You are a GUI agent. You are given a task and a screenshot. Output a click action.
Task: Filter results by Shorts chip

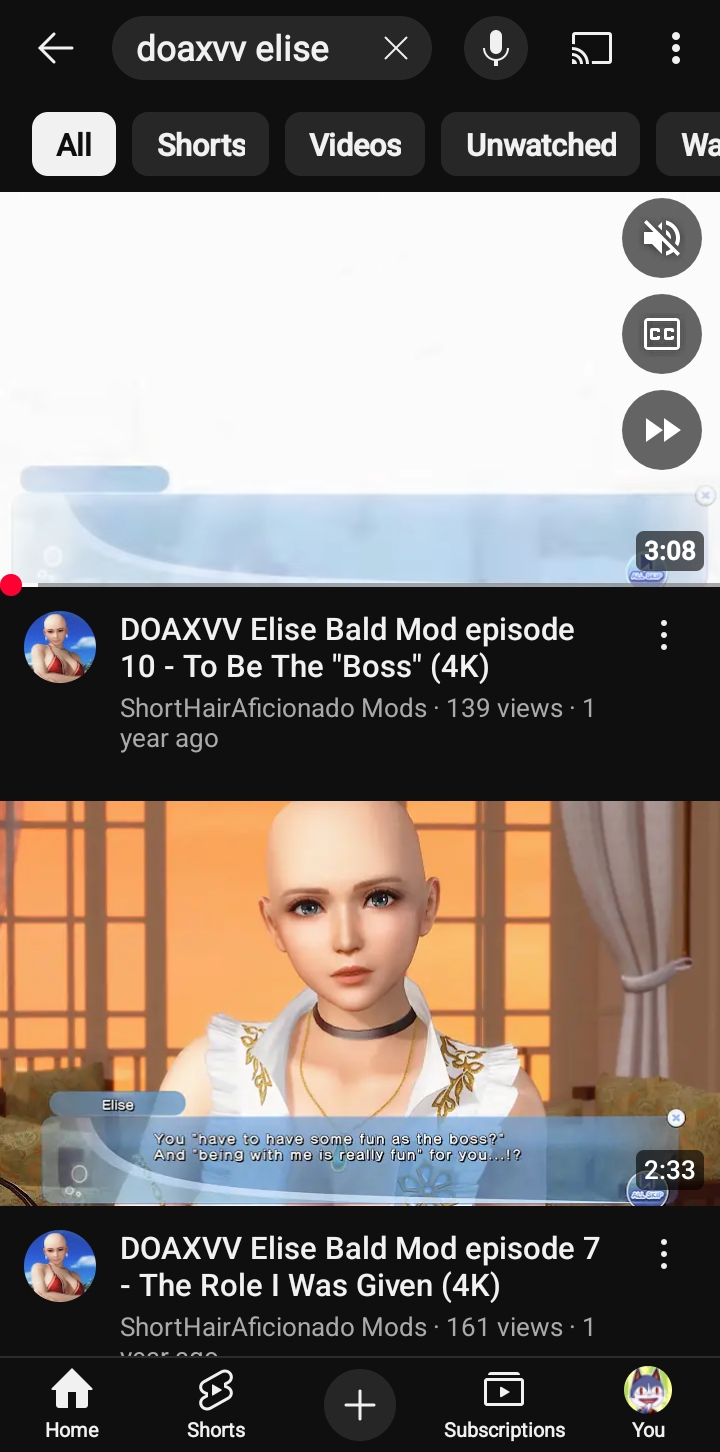pyautogui.click(x=201, y=145)
